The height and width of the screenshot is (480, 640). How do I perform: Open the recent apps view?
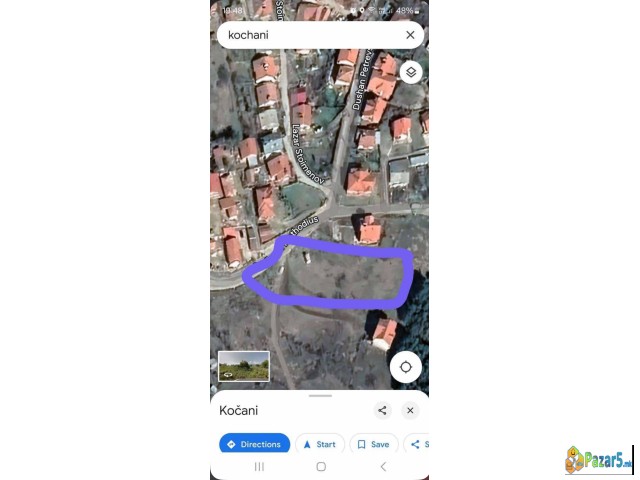259,466
